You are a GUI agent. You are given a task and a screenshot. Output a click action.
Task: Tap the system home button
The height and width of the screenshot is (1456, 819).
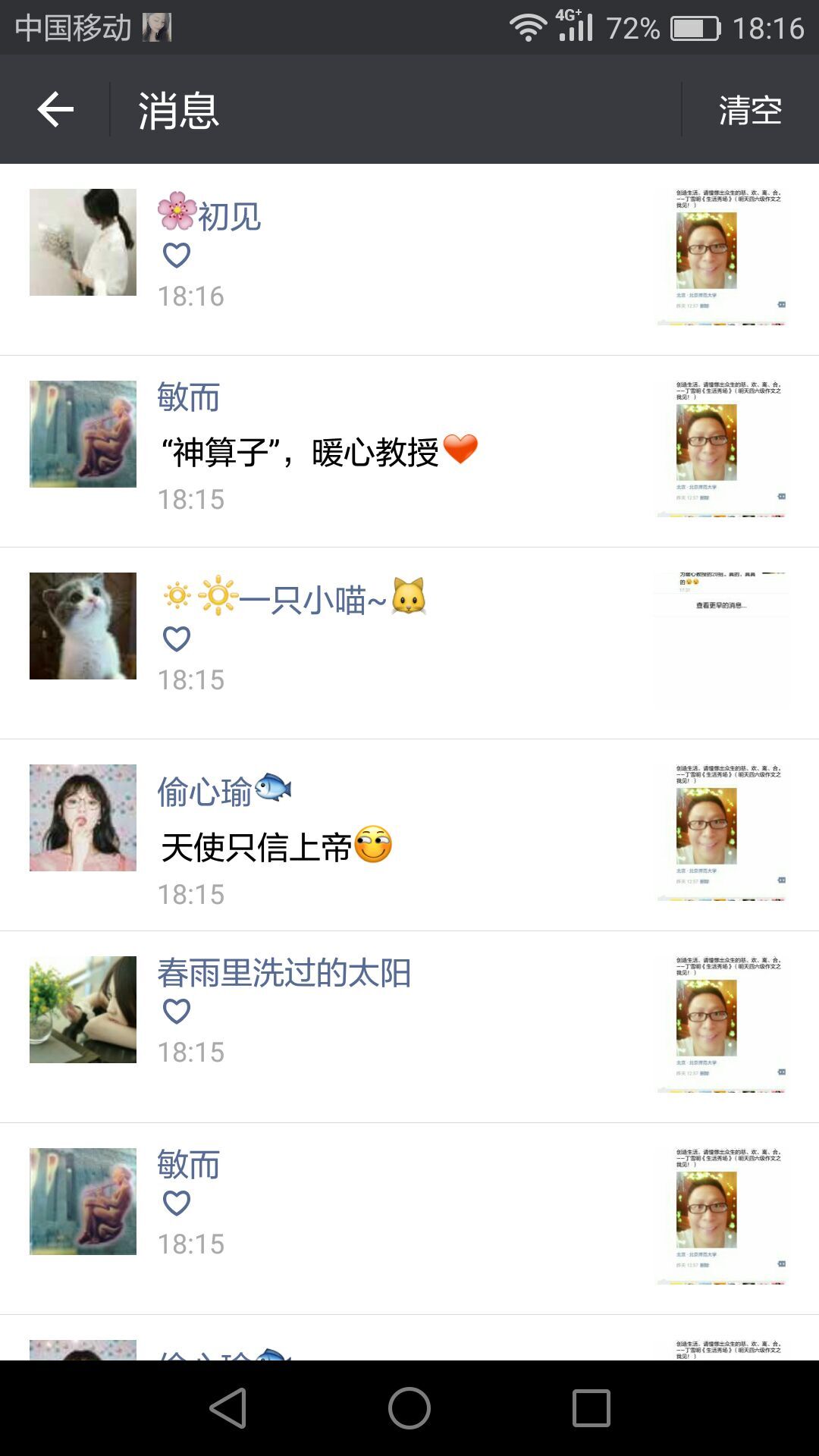409,1408
